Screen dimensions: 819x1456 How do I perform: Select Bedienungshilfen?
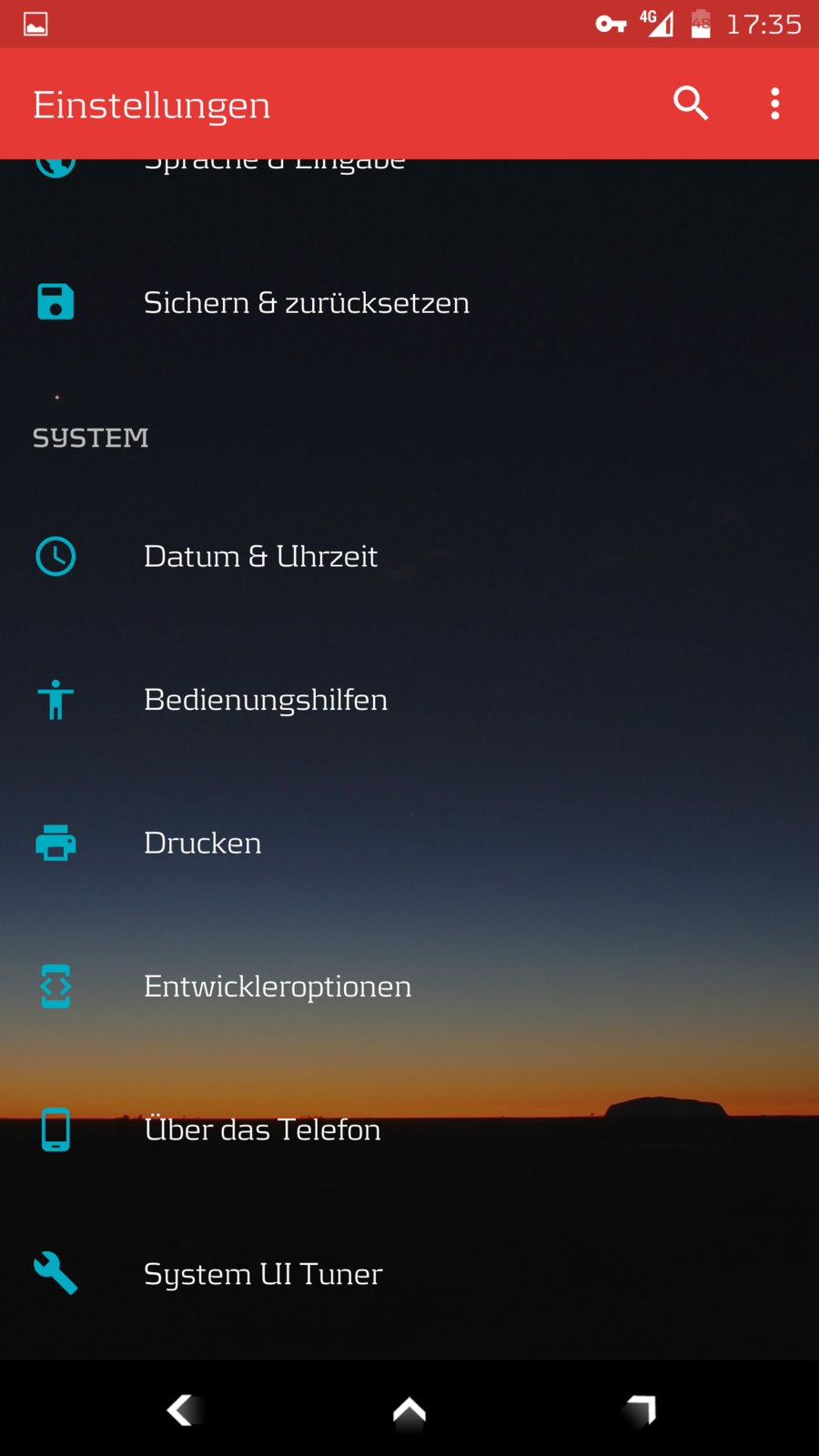266,700
